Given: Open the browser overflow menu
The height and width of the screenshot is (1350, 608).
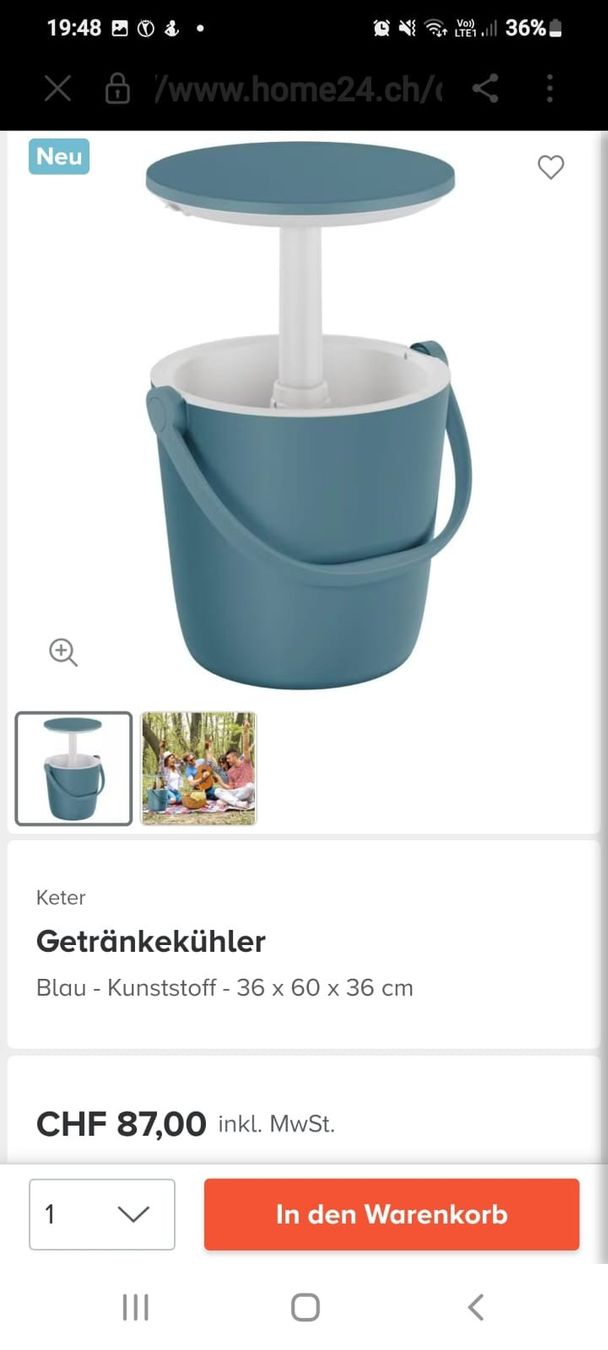Looking at the screenshot, I should (x=550, y=89).
